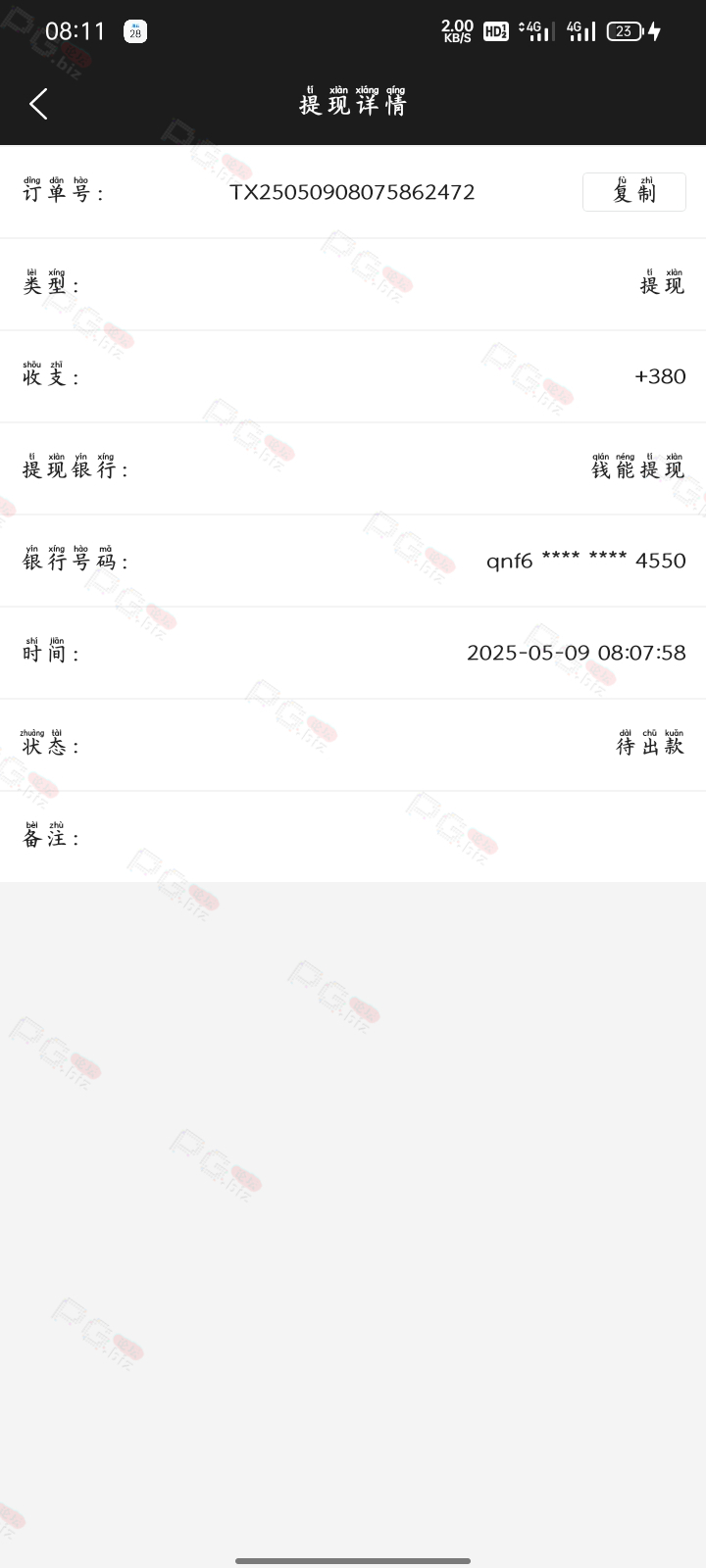Image resolution: width=706 pixels, height=1568 pixels.
Task: Go back using the header arrow
Action: [x=38, y=104]
